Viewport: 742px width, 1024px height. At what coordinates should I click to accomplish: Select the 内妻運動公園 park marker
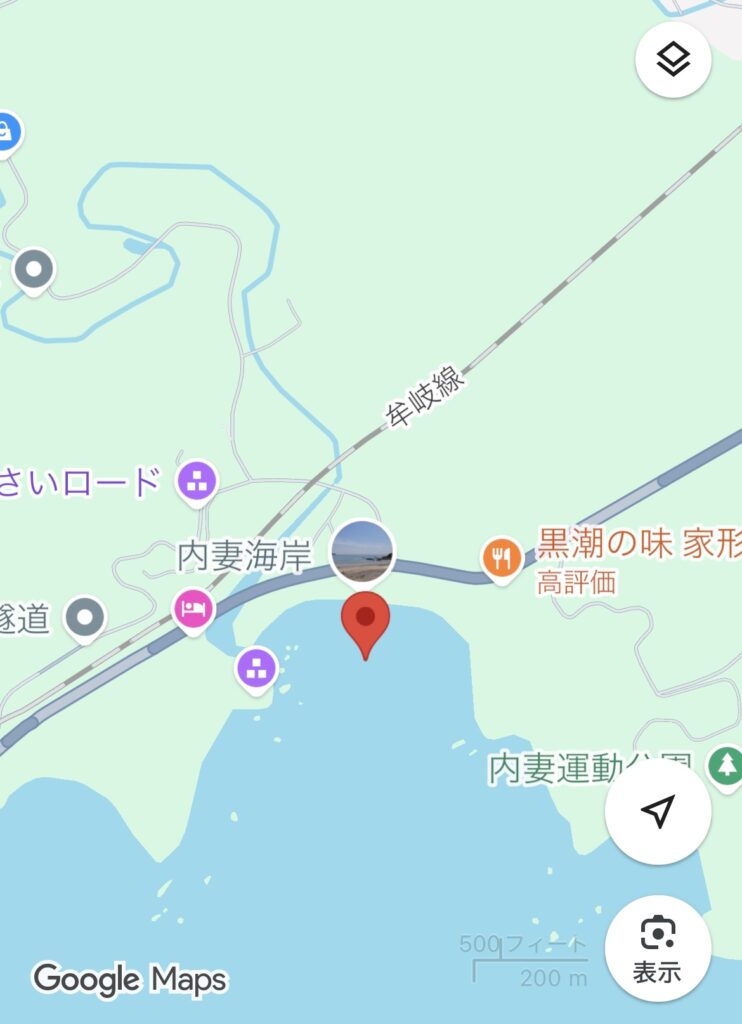coord(726,767)
